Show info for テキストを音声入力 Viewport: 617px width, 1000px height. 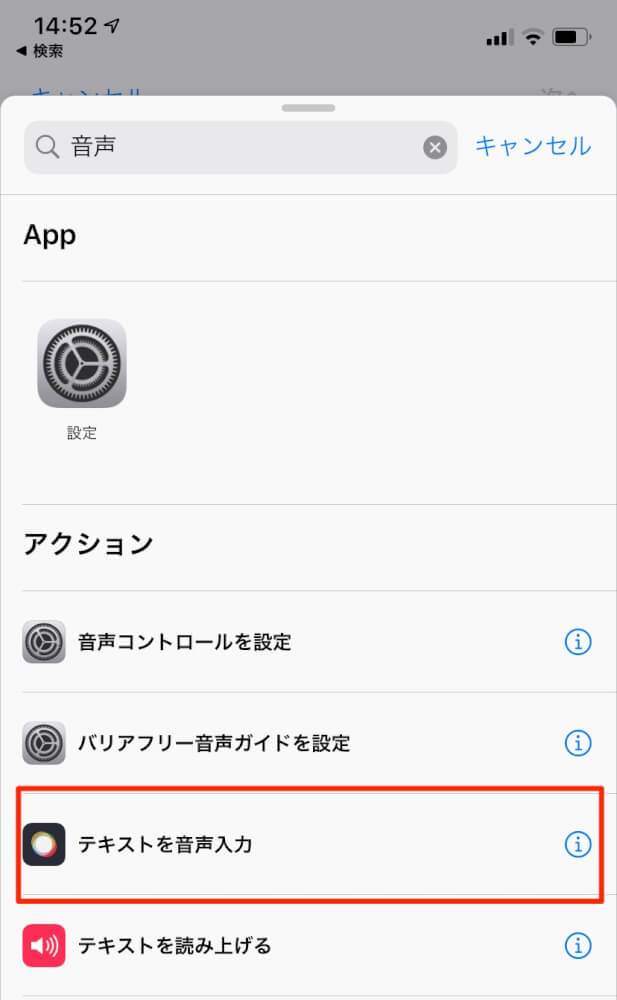tap(578, 844)
